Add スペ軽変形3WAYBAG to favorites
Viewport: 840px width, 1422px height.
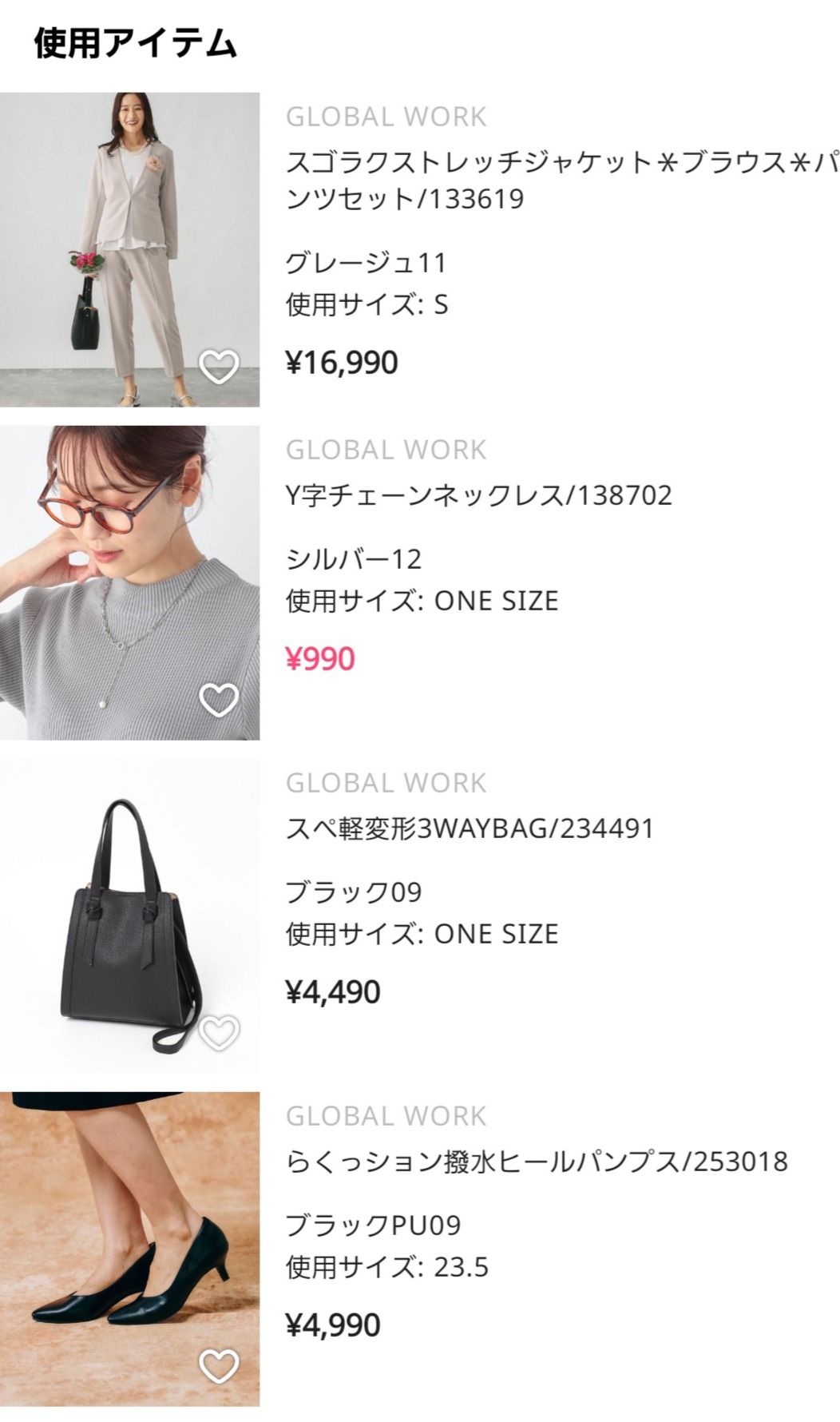(219, 1033)
